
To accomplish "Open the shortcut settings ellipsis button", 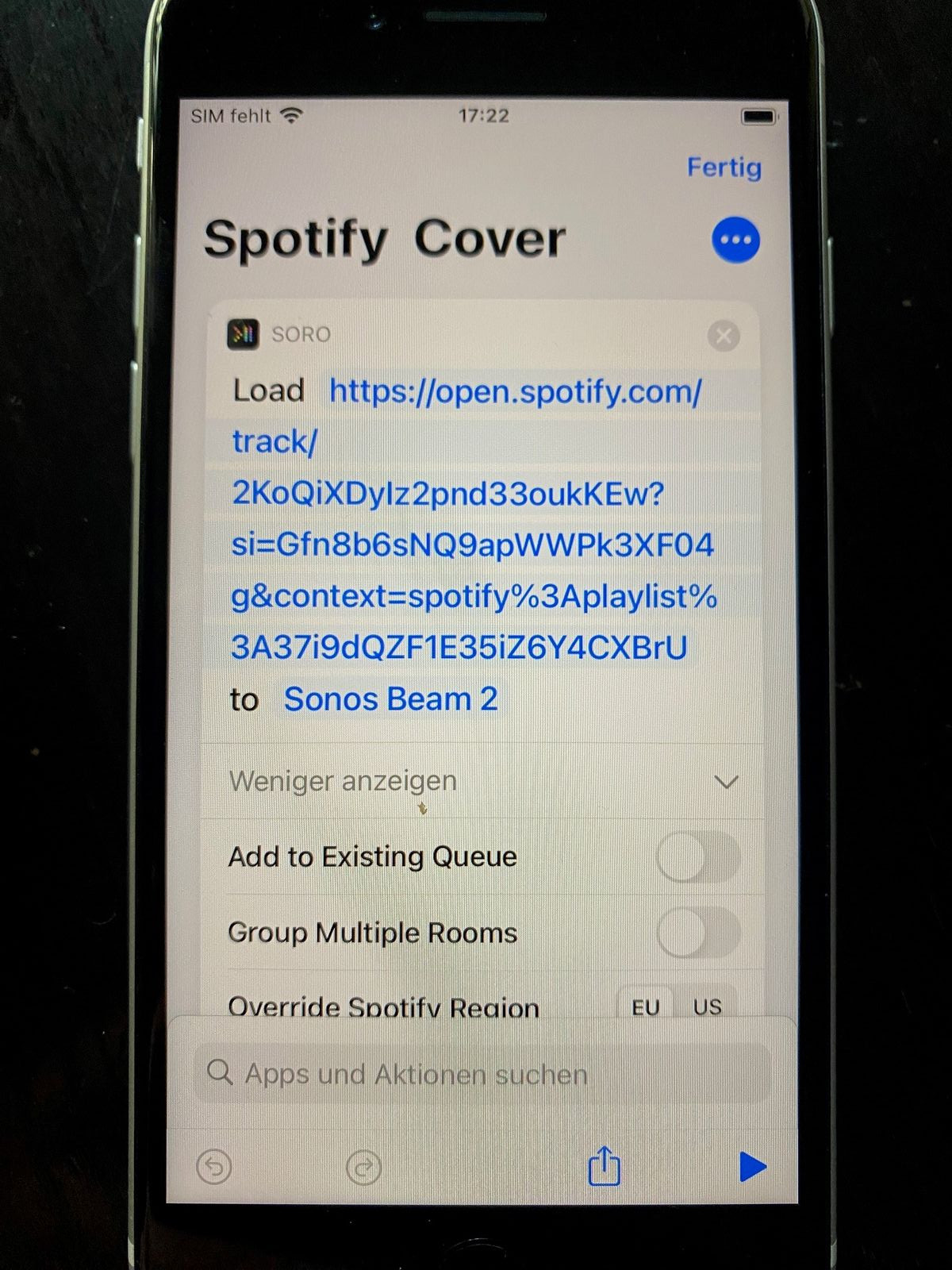I will [x=735, y=240].
